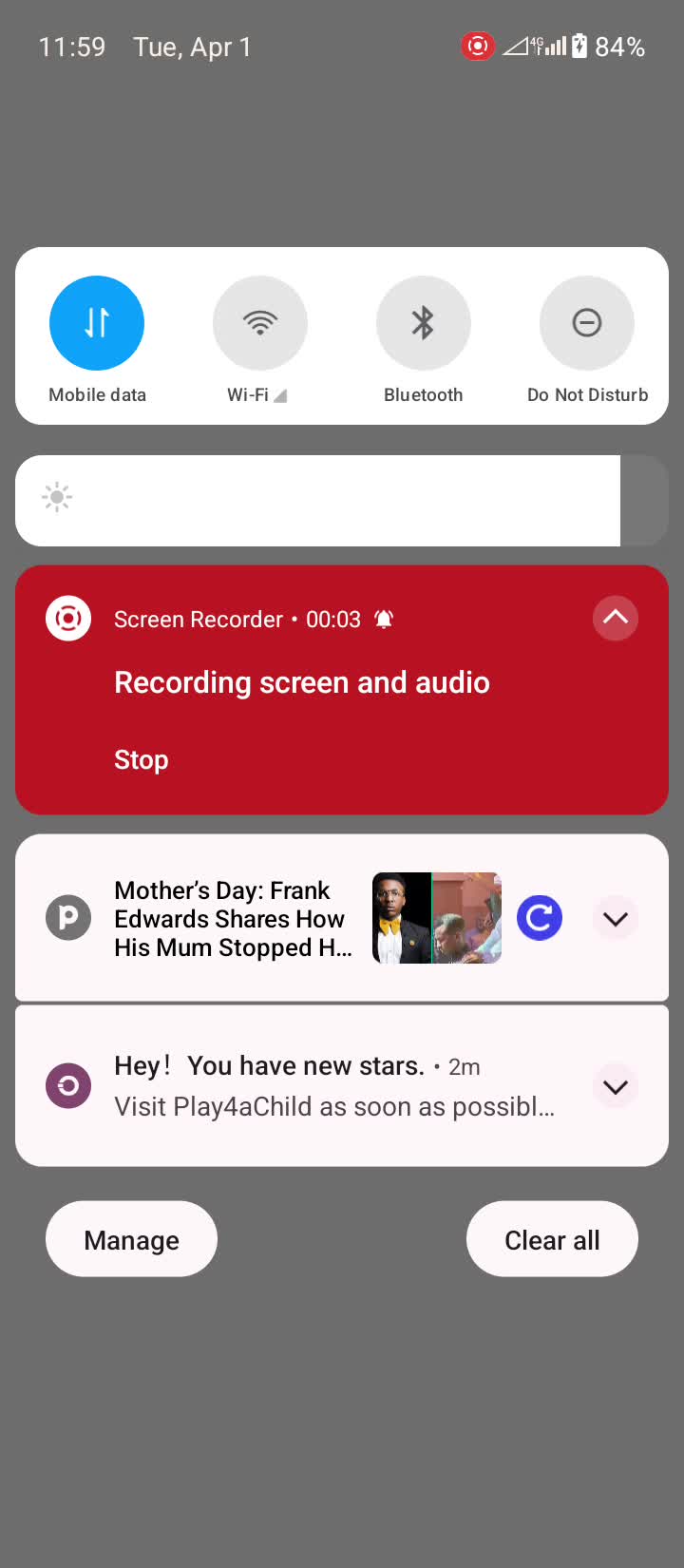
Task: Tap the brightness slider bar
Action: pos(342,501)
